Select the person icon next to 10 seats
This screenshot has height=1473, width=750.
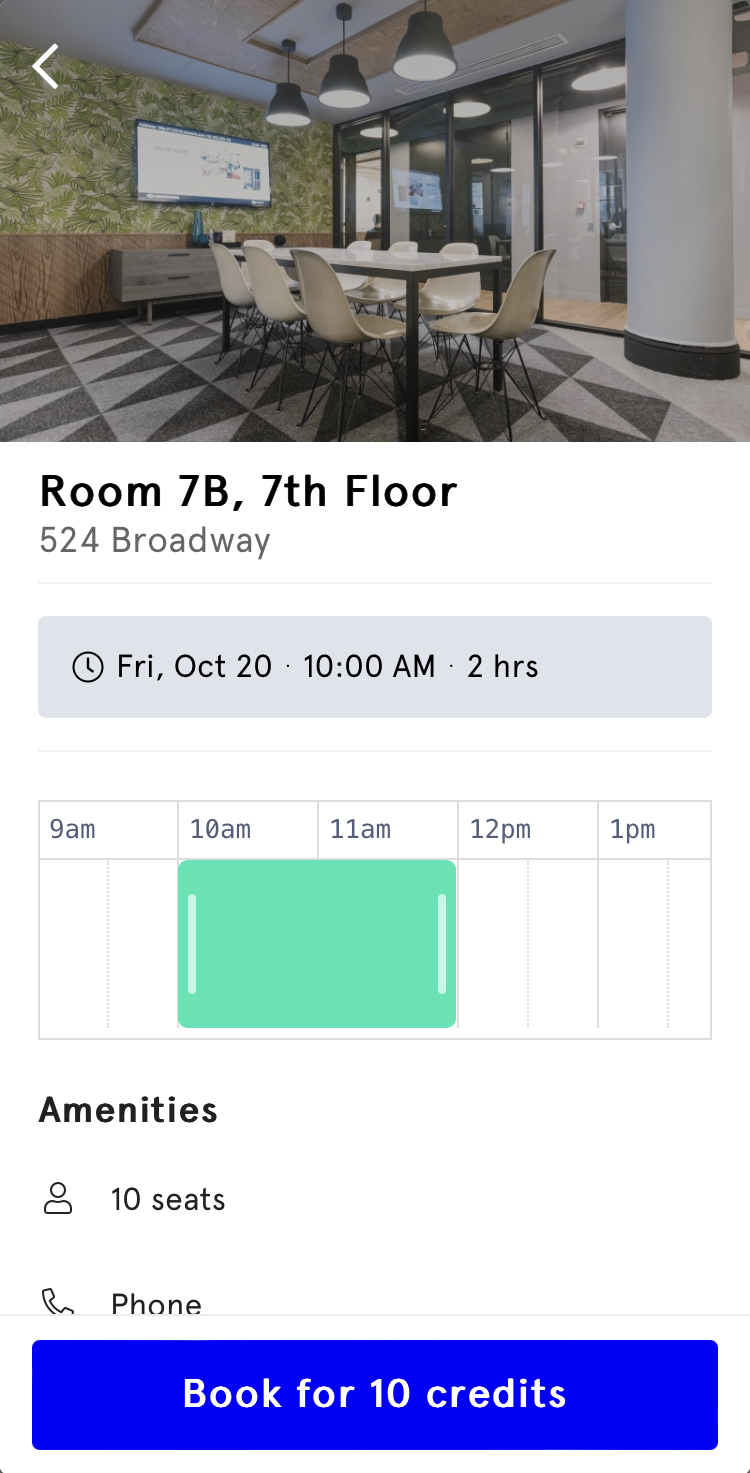tap(59, 1197)
